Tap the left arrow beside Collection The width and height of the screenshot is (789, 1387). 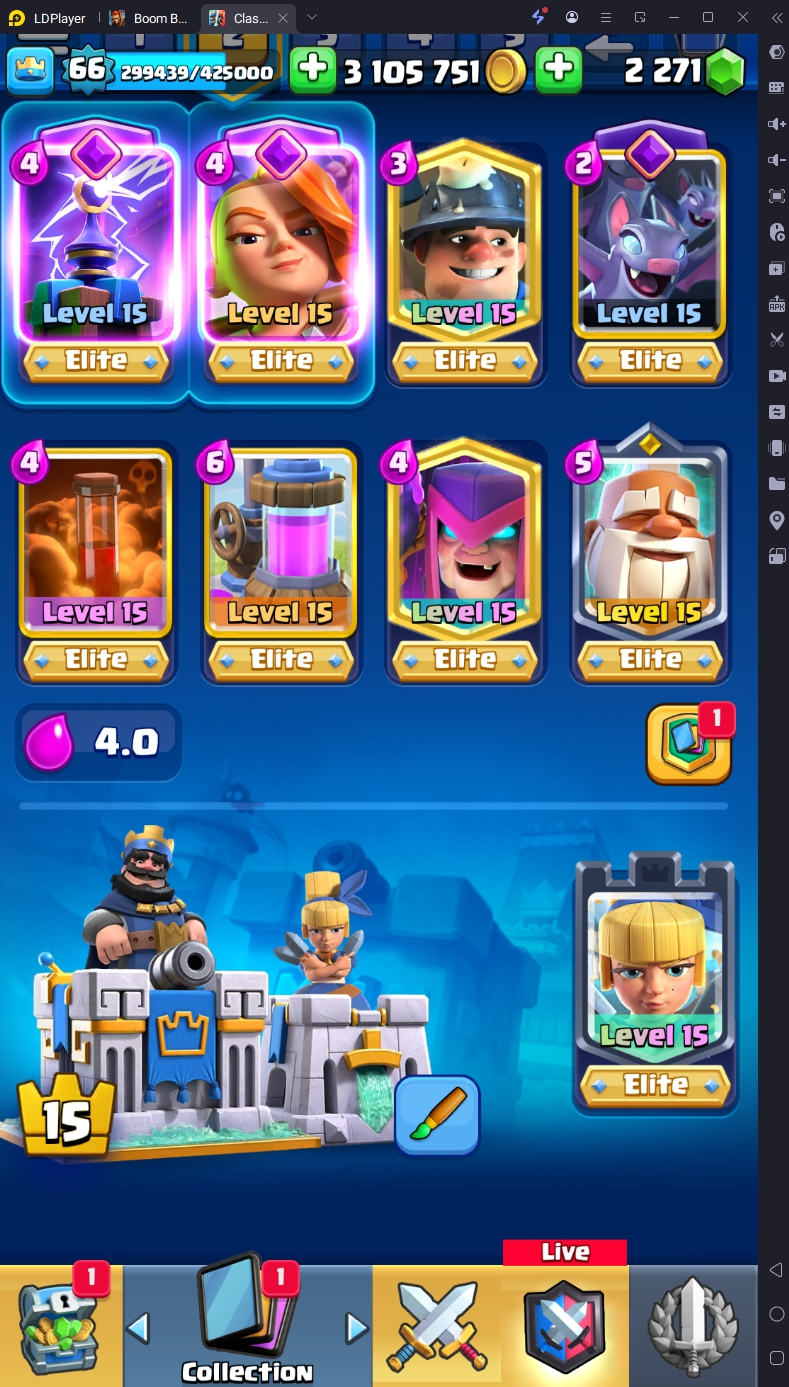click(x=138, y=1328)
